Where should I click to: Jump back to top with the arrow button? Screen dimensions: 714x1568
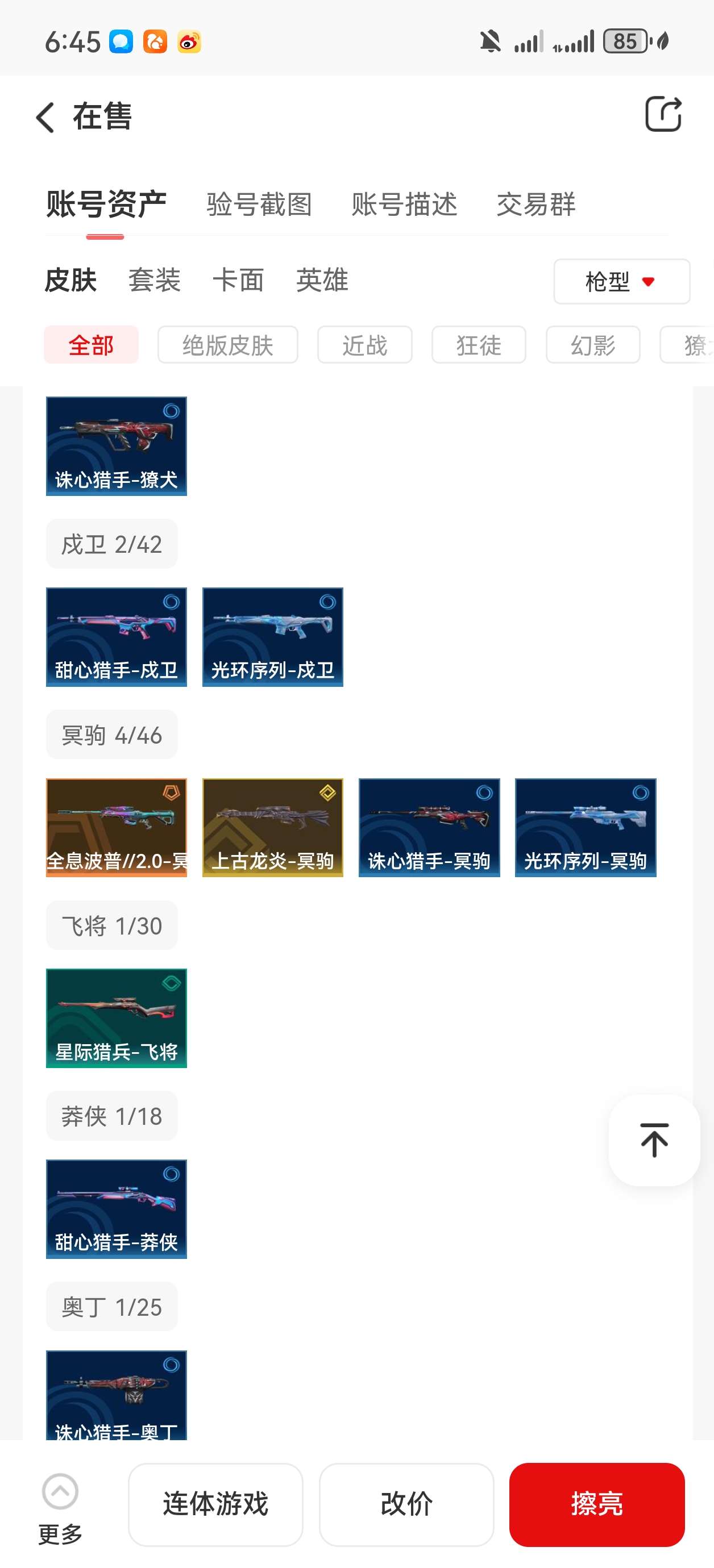654,1140
